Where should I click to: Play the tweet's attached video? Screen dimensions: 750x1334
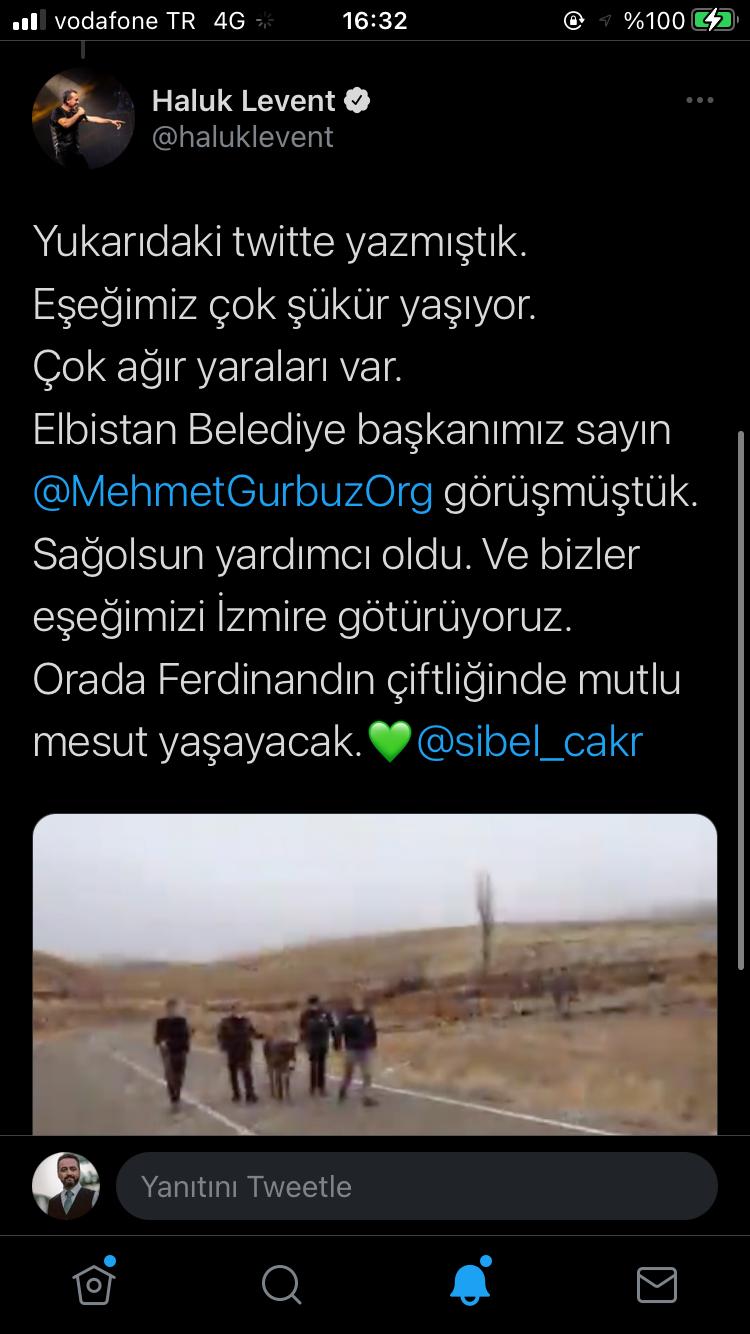(375, 975)
